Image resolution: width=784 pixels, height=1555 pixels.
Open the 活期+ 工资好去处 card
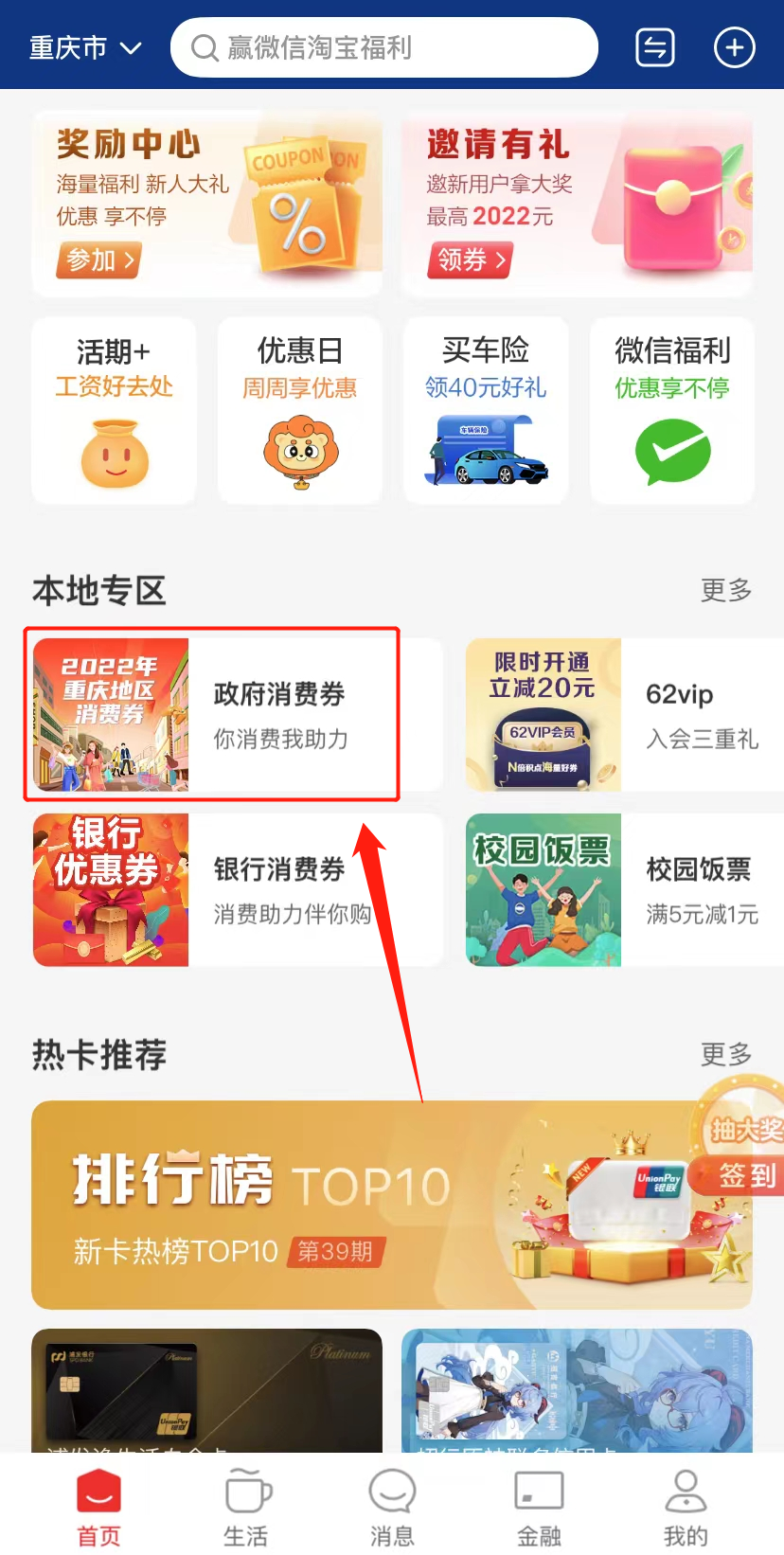114,410
